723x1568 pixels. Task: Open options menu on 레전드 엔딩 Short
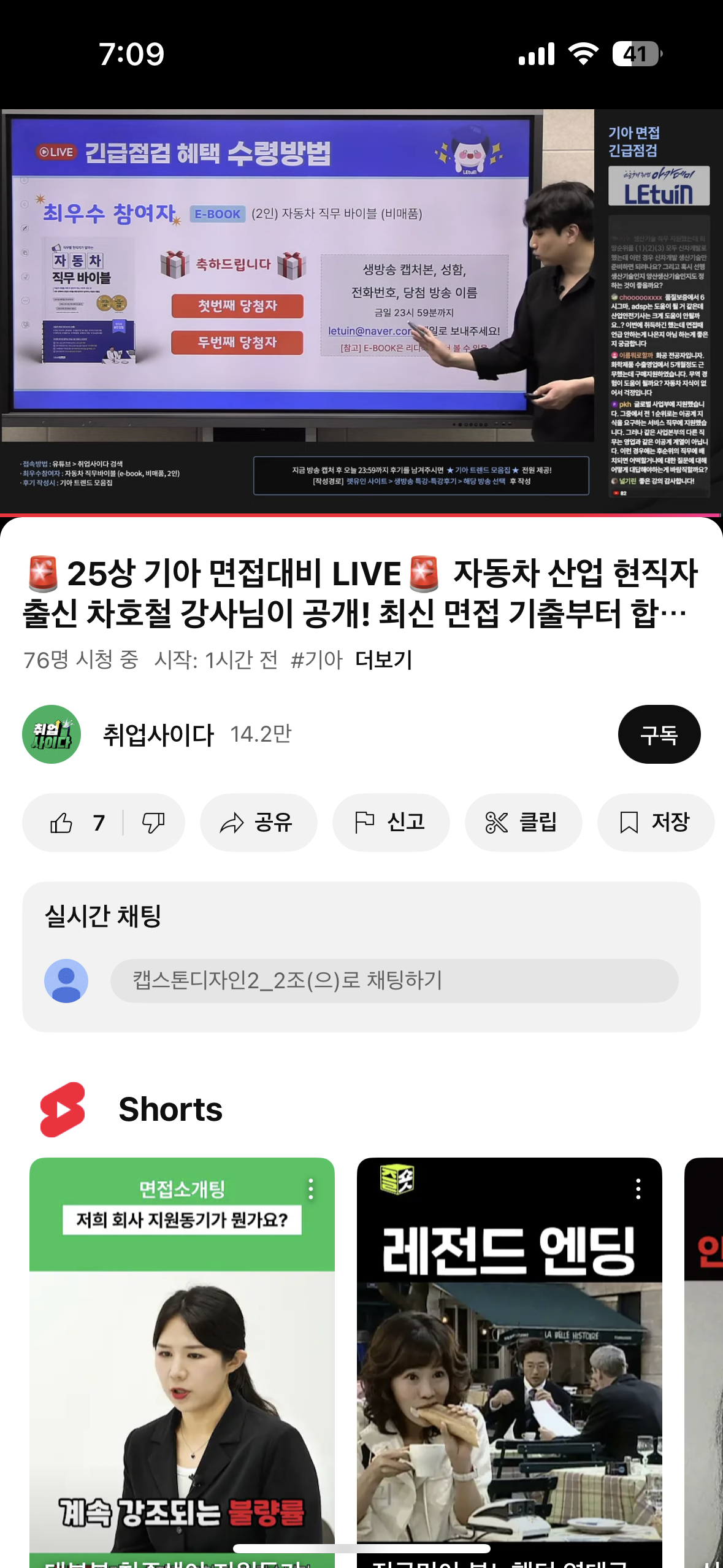pos(638,1189)
